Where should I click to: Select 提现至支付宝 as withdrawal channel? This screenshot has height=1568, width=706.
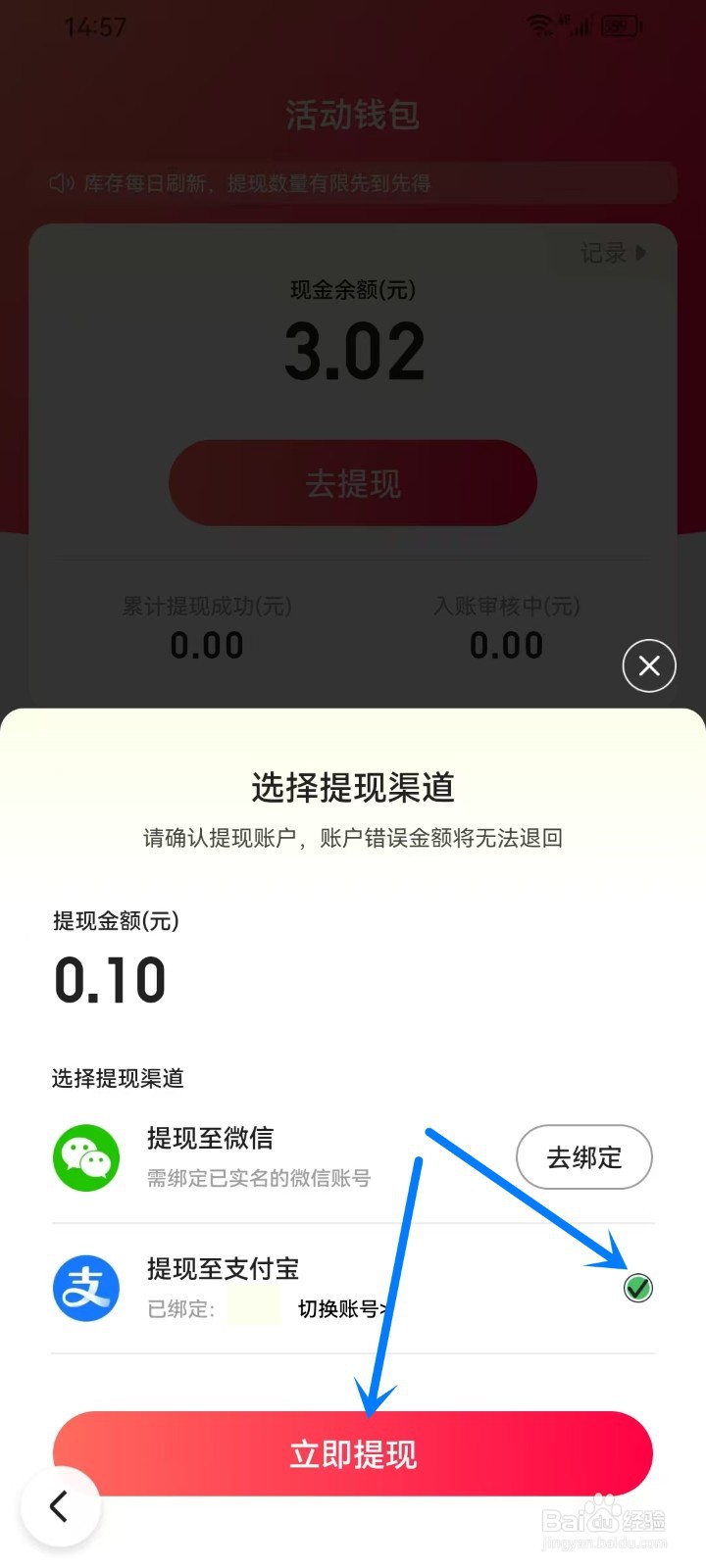[x=224, y=1269]
